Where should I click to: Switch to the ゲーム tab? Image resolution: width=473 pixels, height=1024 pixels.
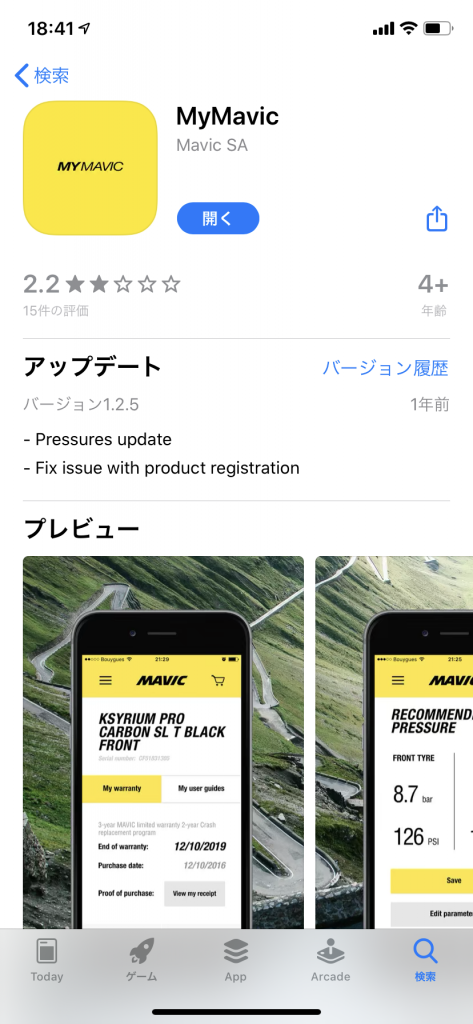click(x=141, y=961)
